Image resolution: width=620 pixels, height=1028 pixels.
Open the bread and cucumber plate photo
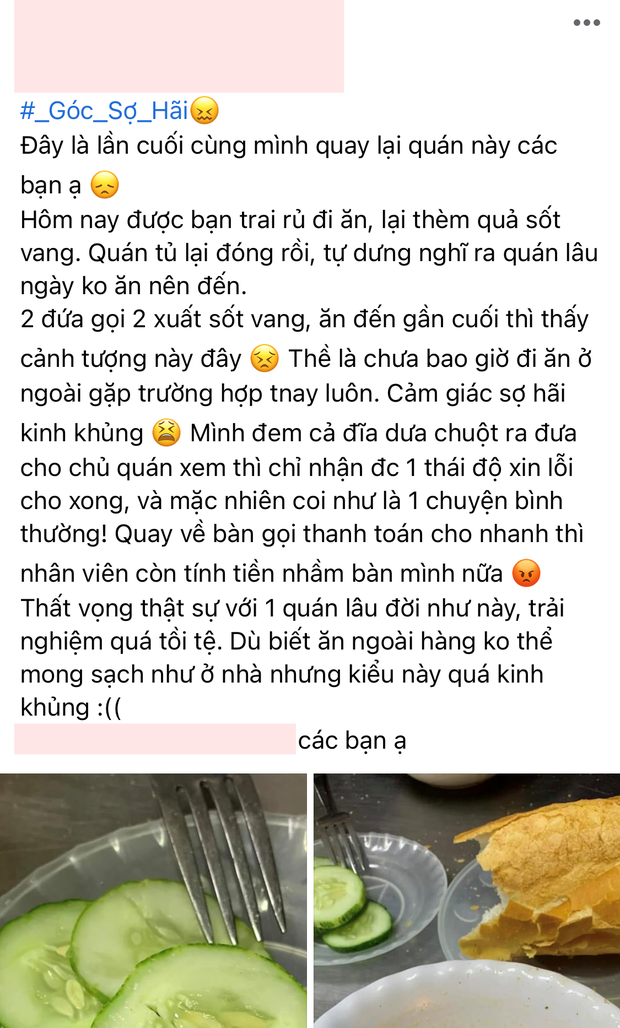tap(466, 900)
